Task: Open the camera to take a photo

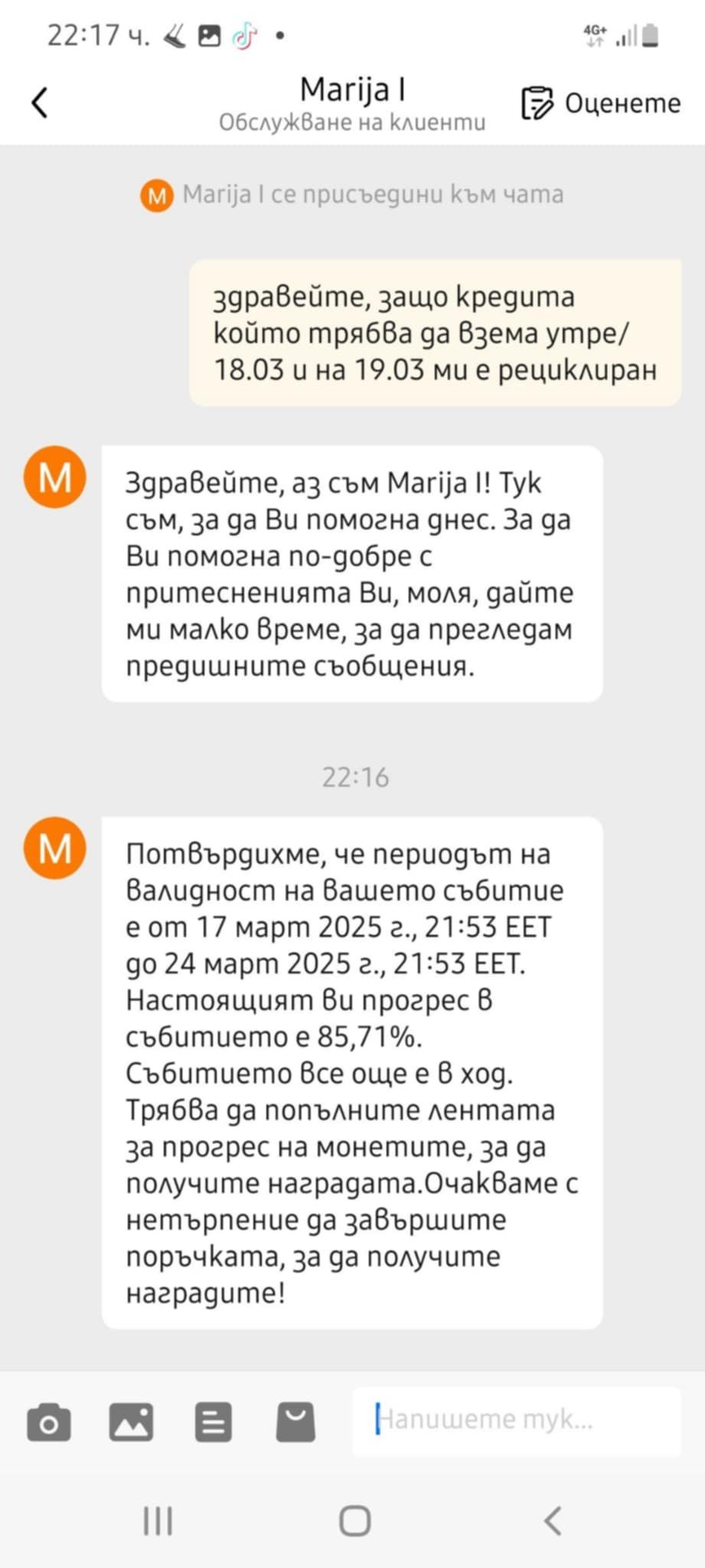Action: tap(49, 1423)
